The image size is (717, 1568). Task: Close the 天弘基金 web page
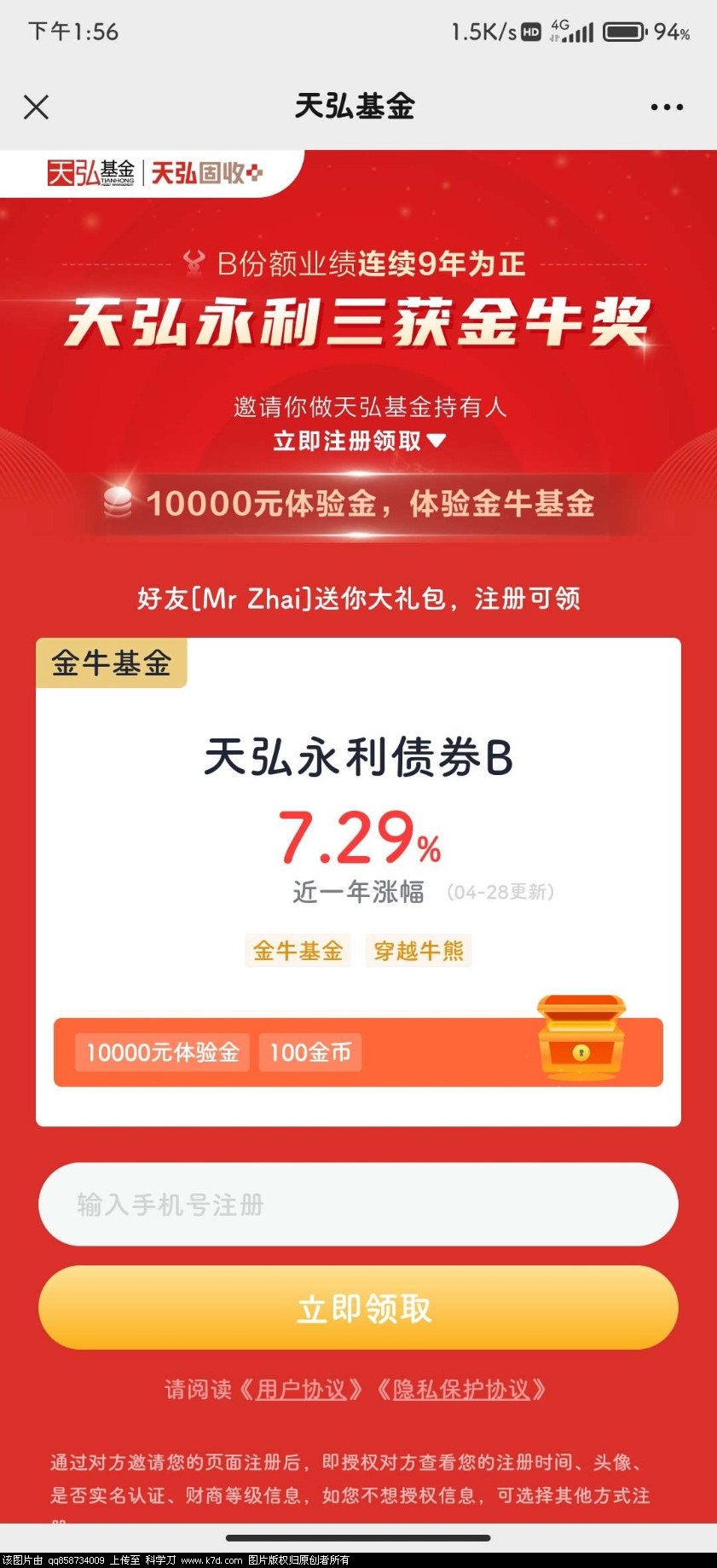point(36,107)
